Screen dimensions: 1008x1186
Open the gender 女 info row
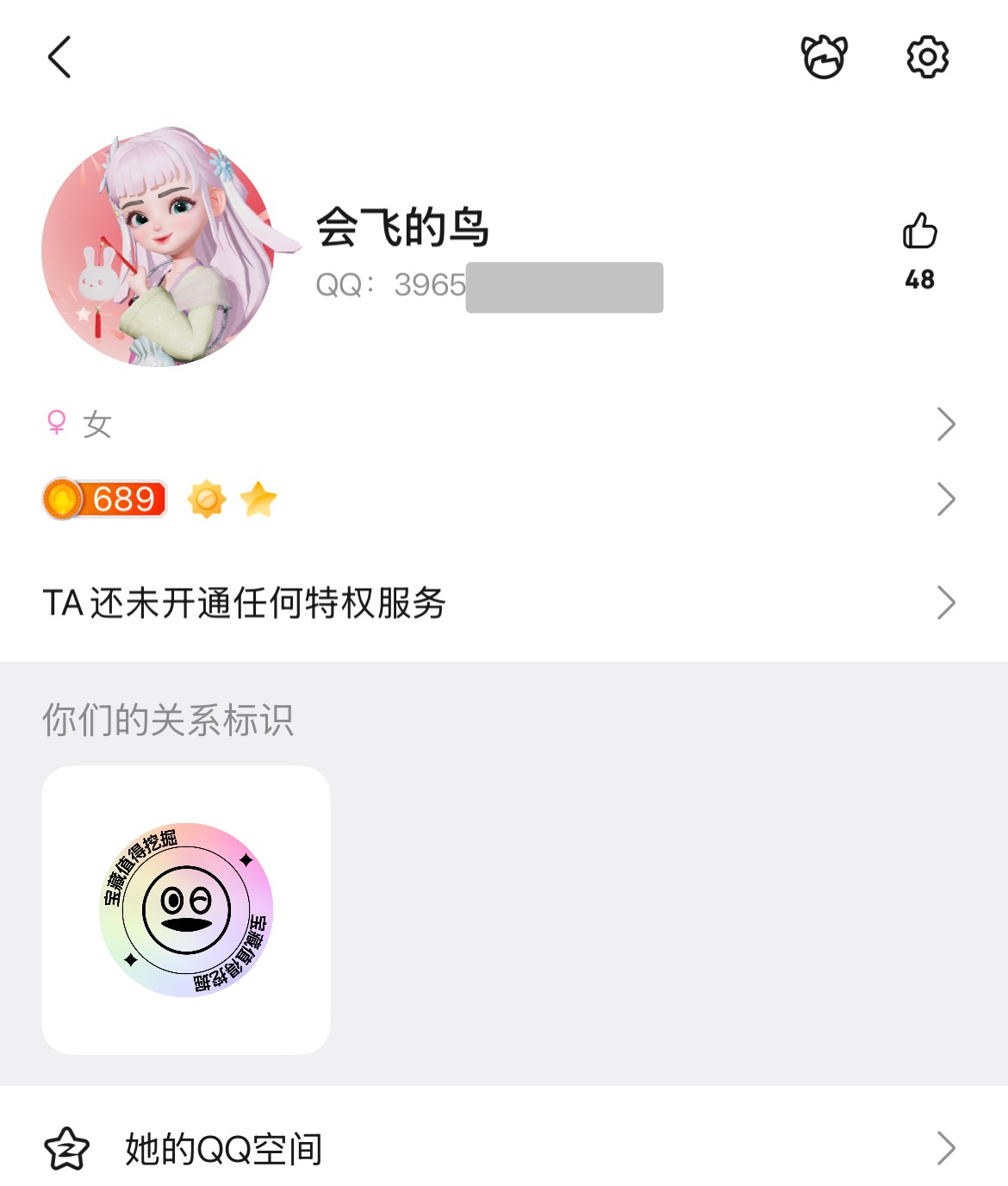point(500,424)
